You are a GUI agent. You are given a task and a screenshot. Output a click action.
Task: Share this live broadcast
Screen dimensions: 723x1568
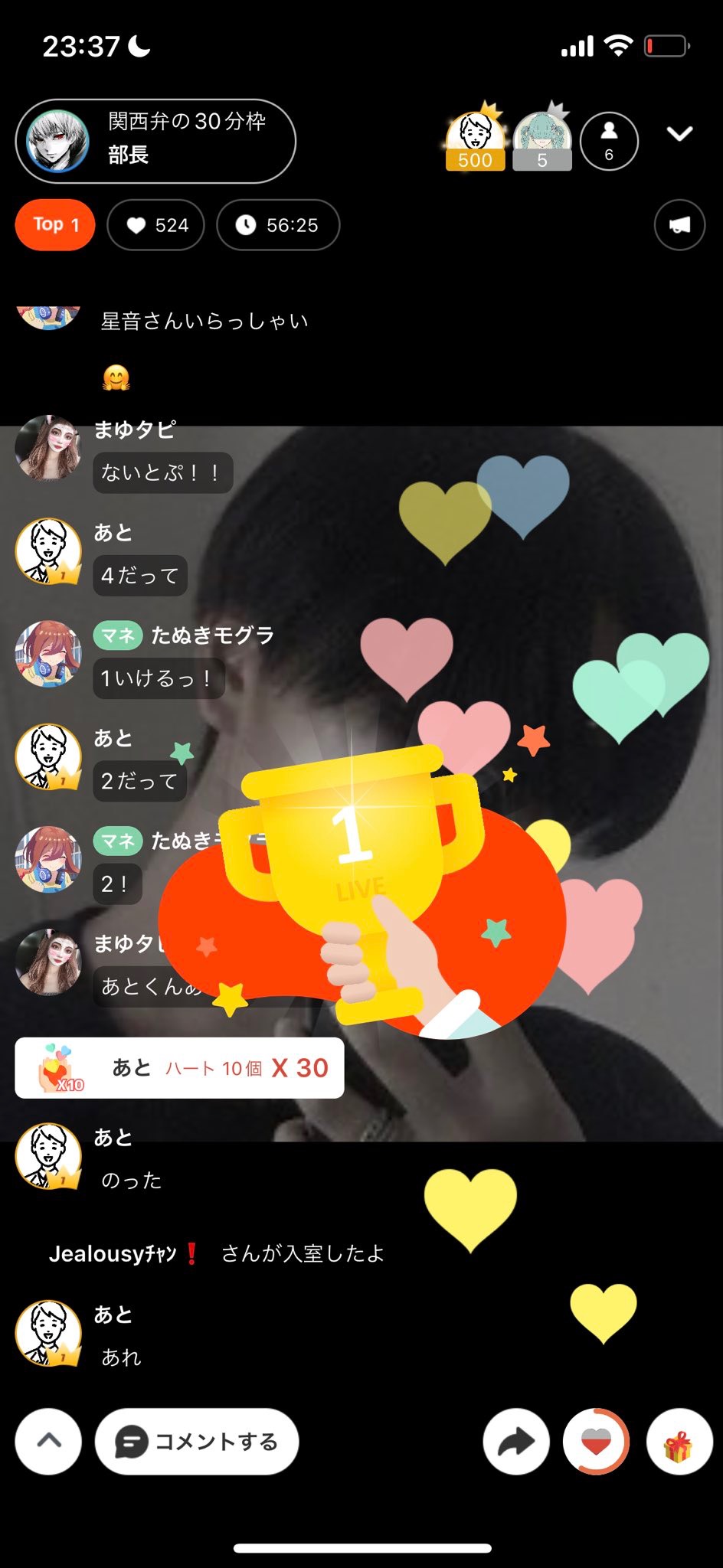(x=516, y=1441)
